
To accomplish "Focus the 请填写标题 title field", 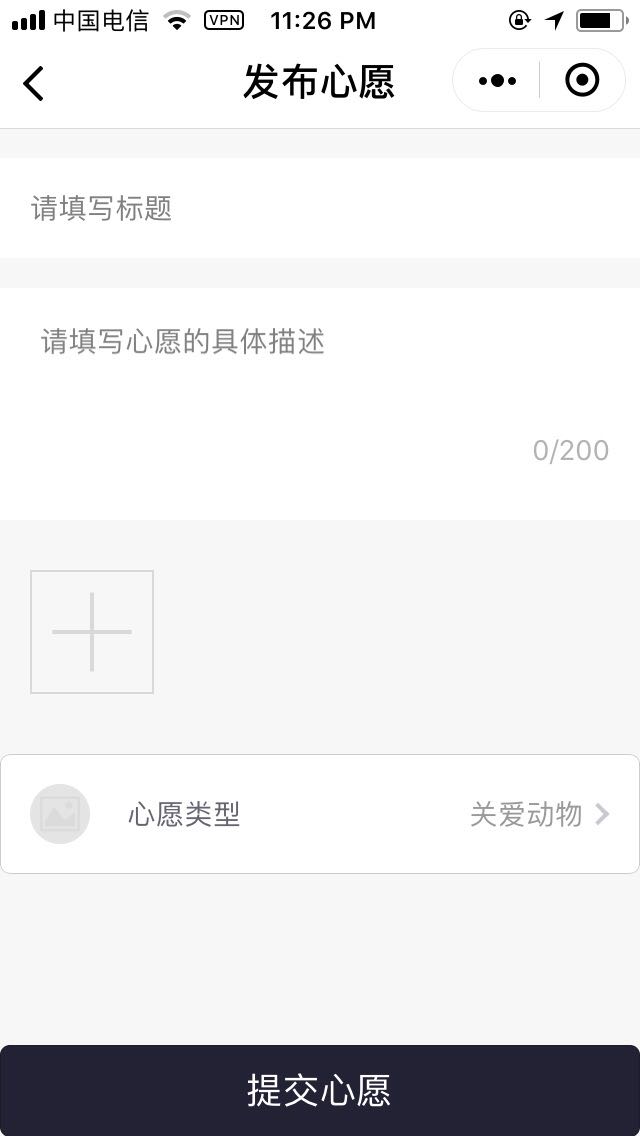I will point(320,209).
